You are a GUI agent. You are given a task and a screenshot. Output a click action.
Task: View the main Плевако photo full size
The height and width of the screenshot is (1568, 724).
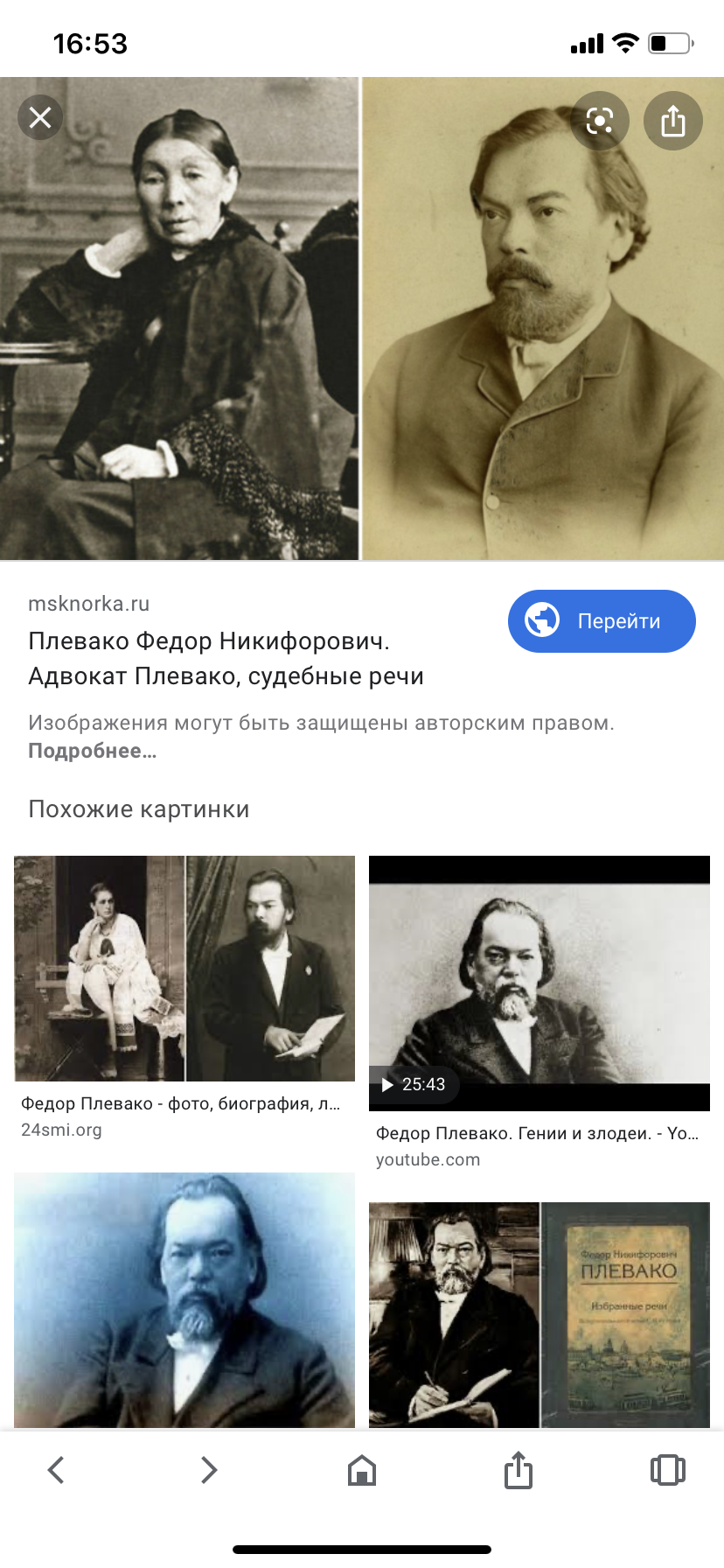(362, 318)
